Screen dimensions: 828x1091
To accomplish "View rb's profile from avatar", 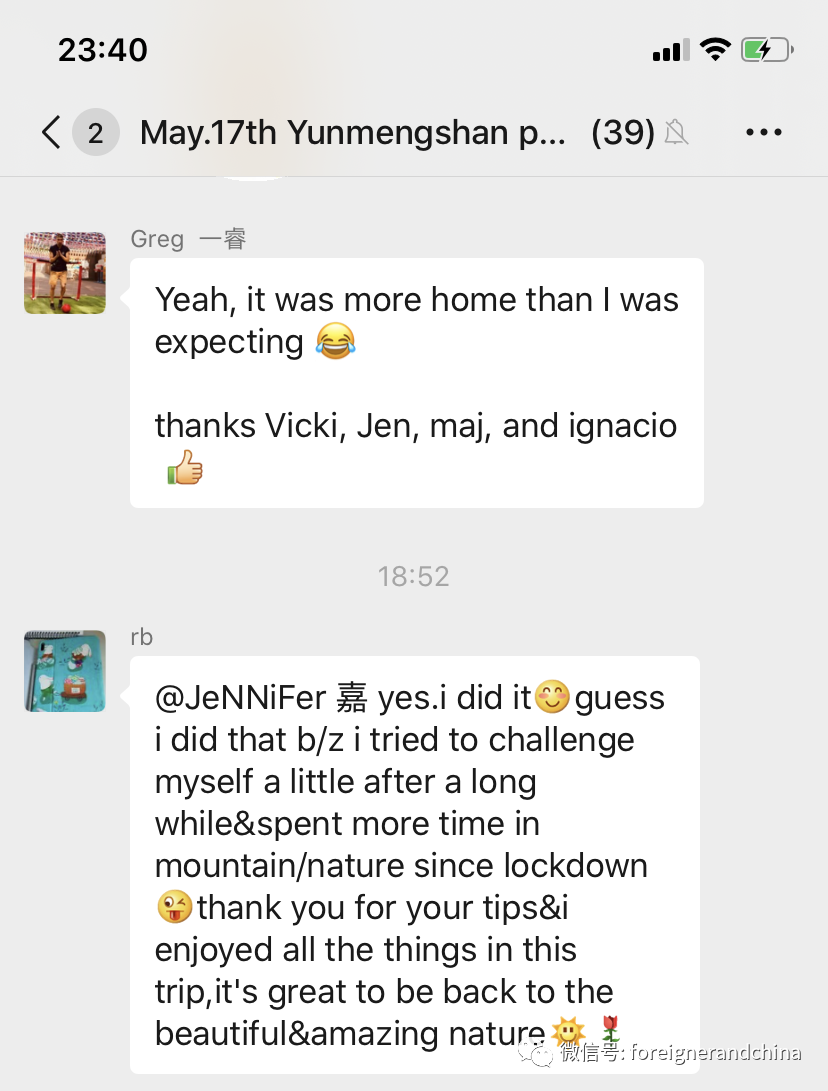I will (x=65, y=671).
